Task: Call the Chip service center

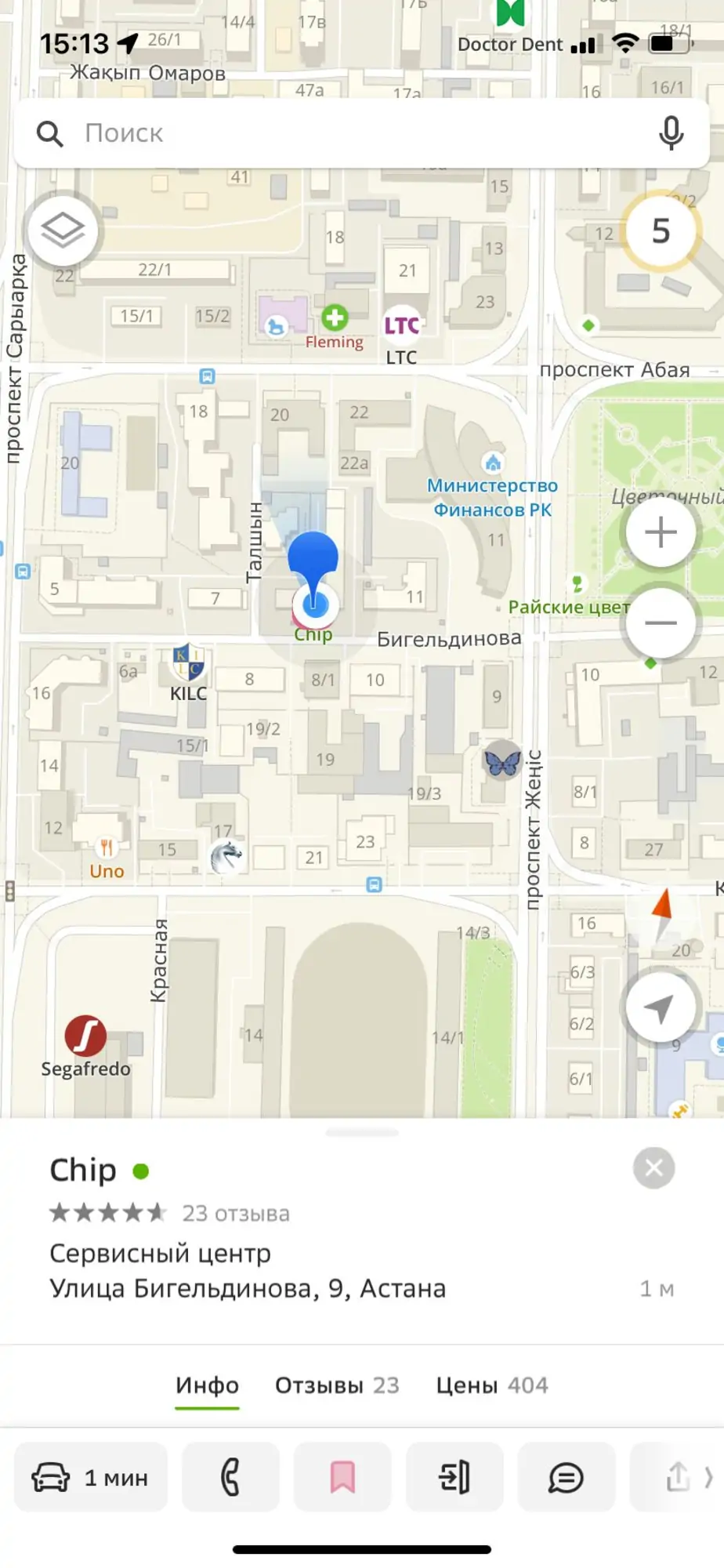Action: (230, 1478)
